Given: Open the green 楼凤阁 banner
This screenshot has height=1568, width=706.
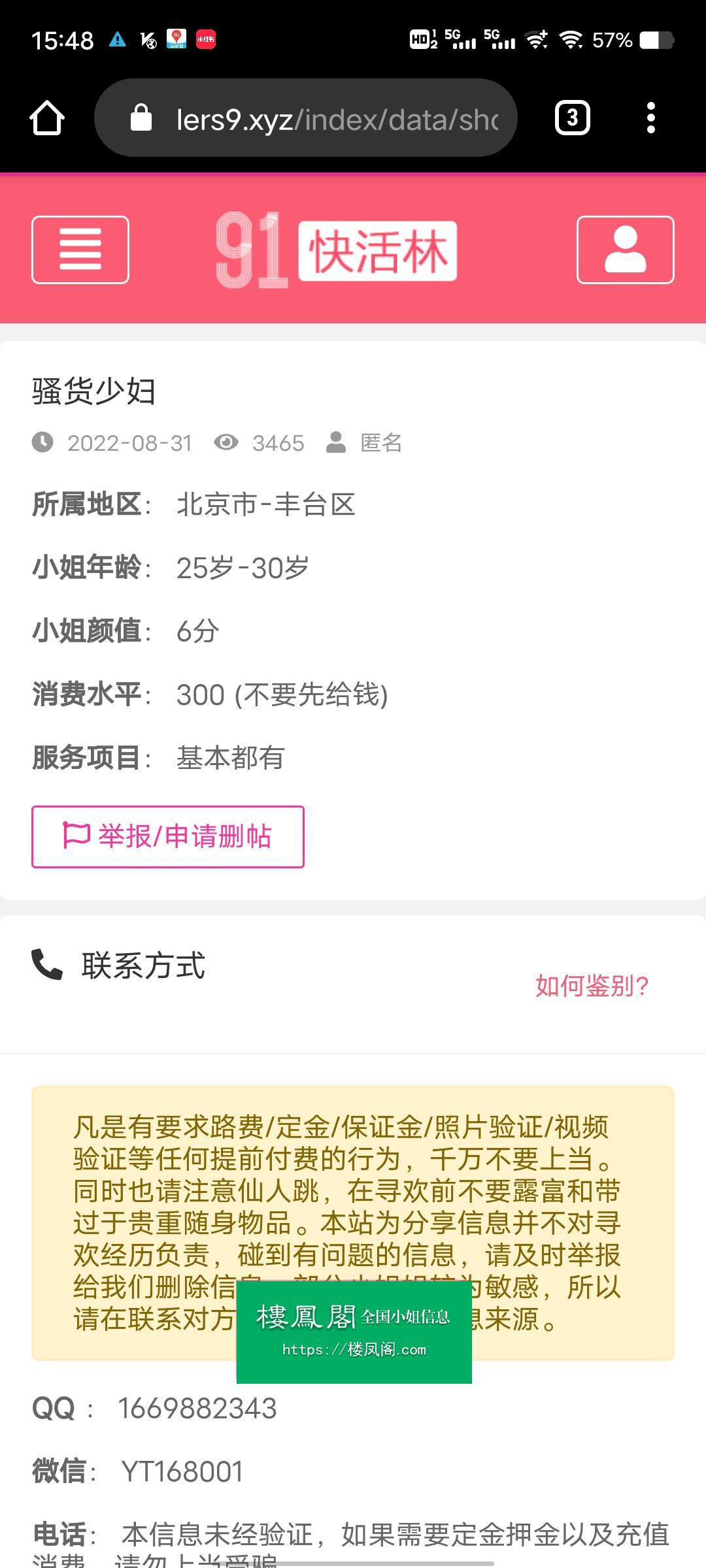Looking at the screenshot, I should 354,1331.
